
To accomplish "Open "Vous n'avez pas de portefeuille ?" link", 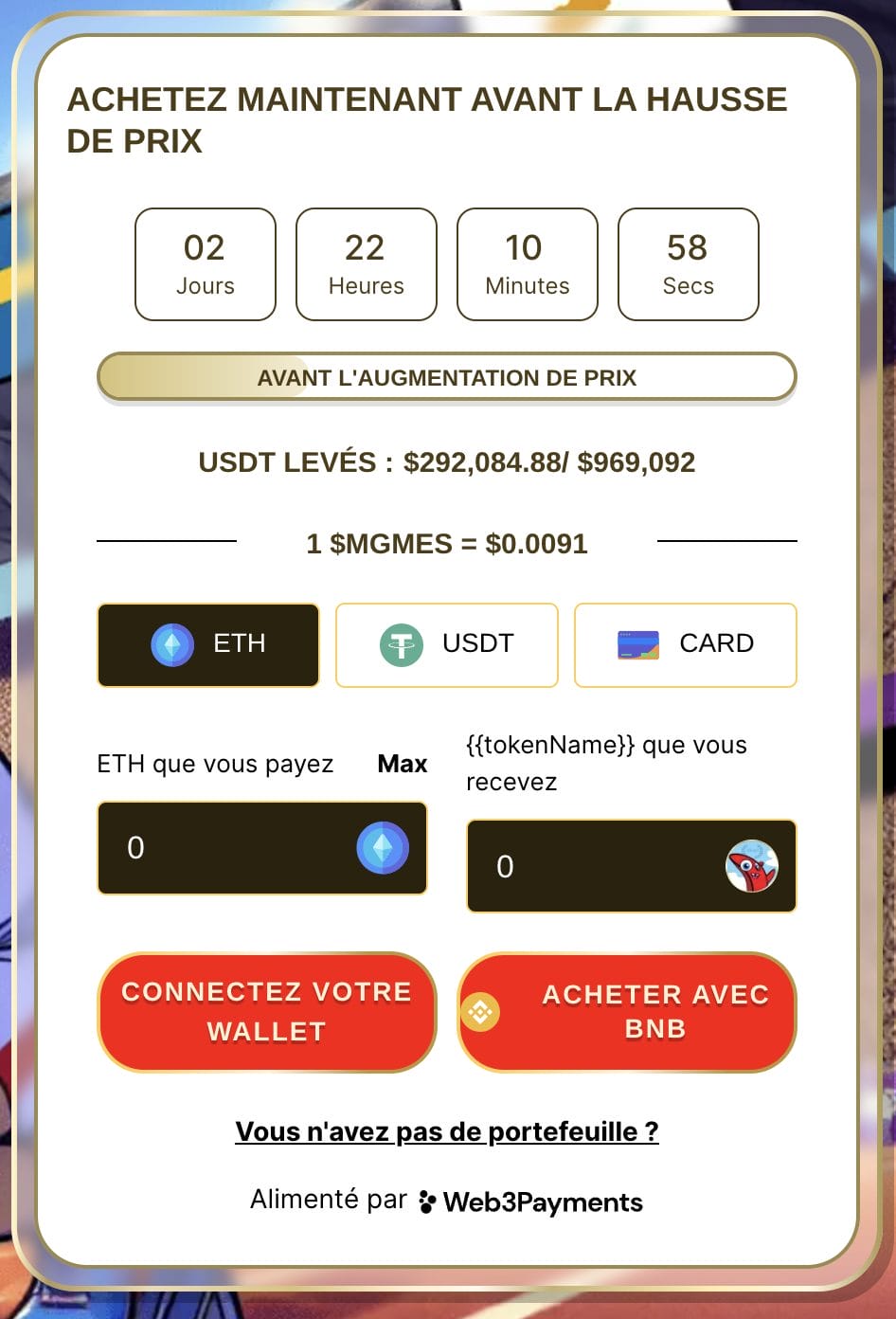I will point(447,1131).
